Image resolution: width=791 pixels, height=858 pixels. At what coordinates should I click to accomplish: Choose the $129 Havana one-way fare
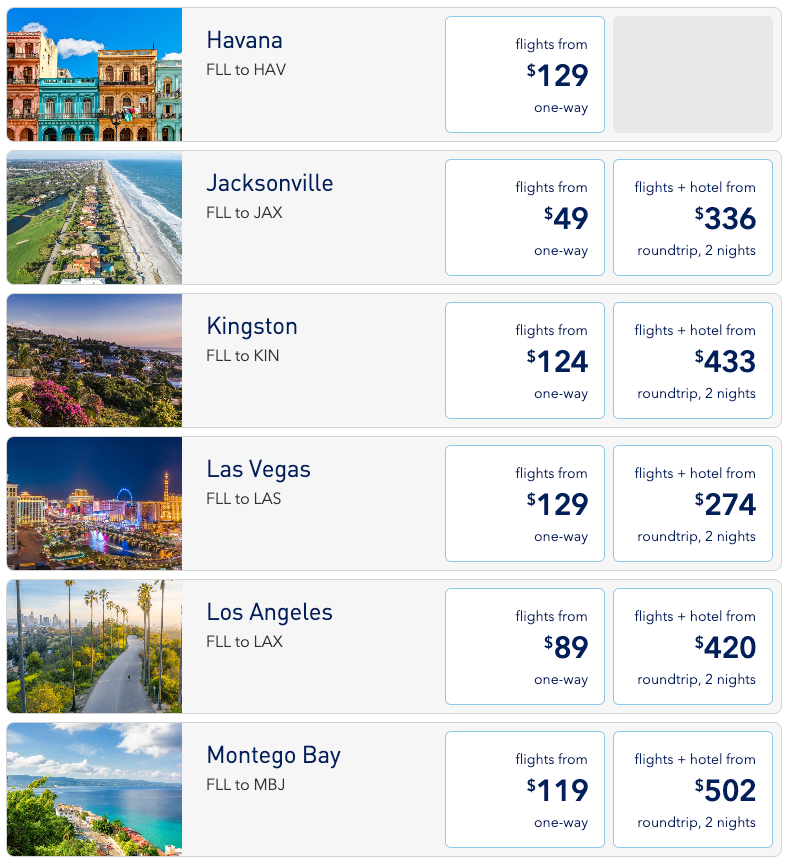[x=524, y=74]
